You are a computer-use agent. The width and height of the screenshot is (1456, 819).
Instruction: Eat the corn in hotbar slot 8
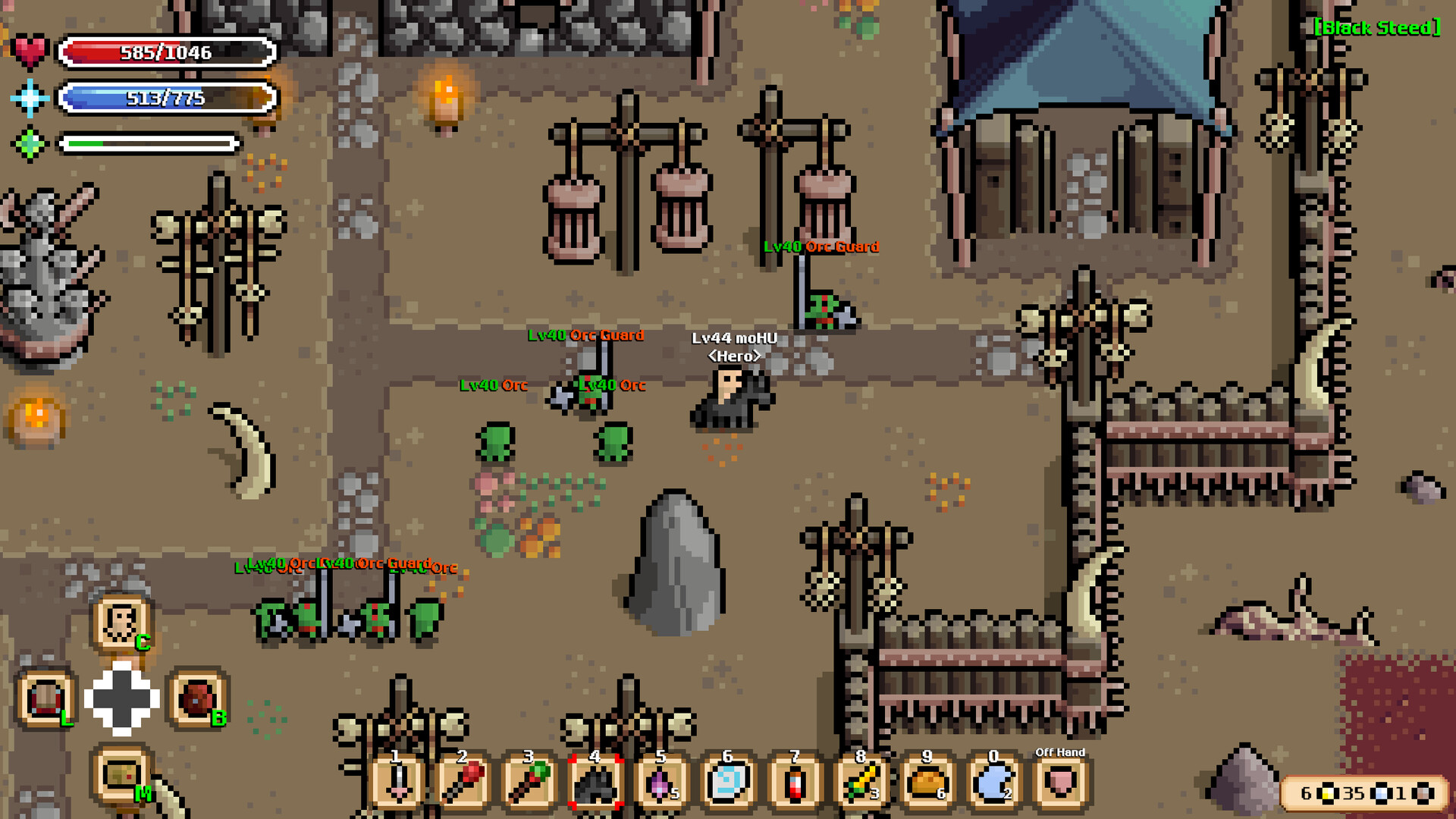tap(861, 783)
